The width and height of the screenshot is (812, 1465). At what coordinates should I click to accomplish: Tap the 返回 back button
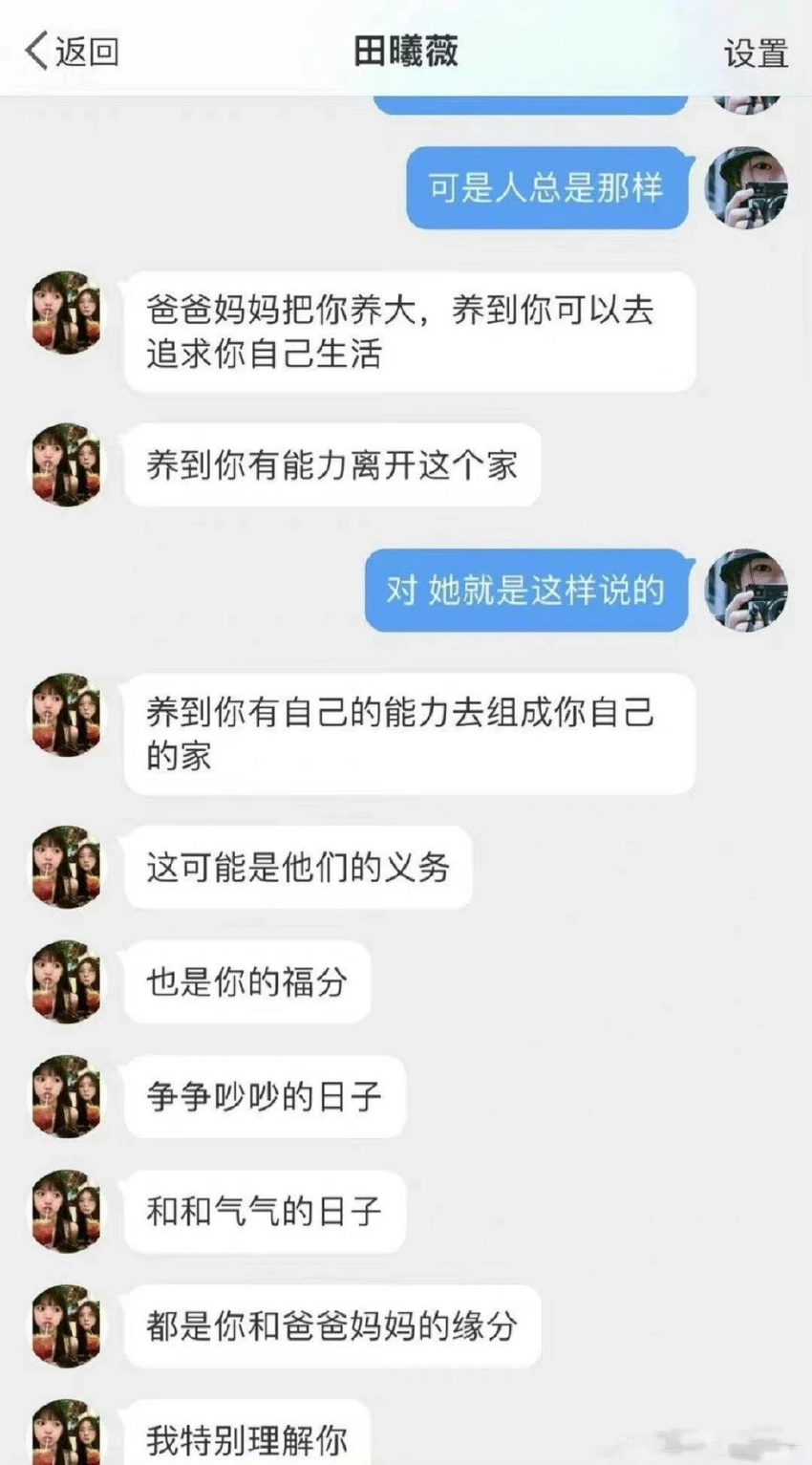[72, 51]
